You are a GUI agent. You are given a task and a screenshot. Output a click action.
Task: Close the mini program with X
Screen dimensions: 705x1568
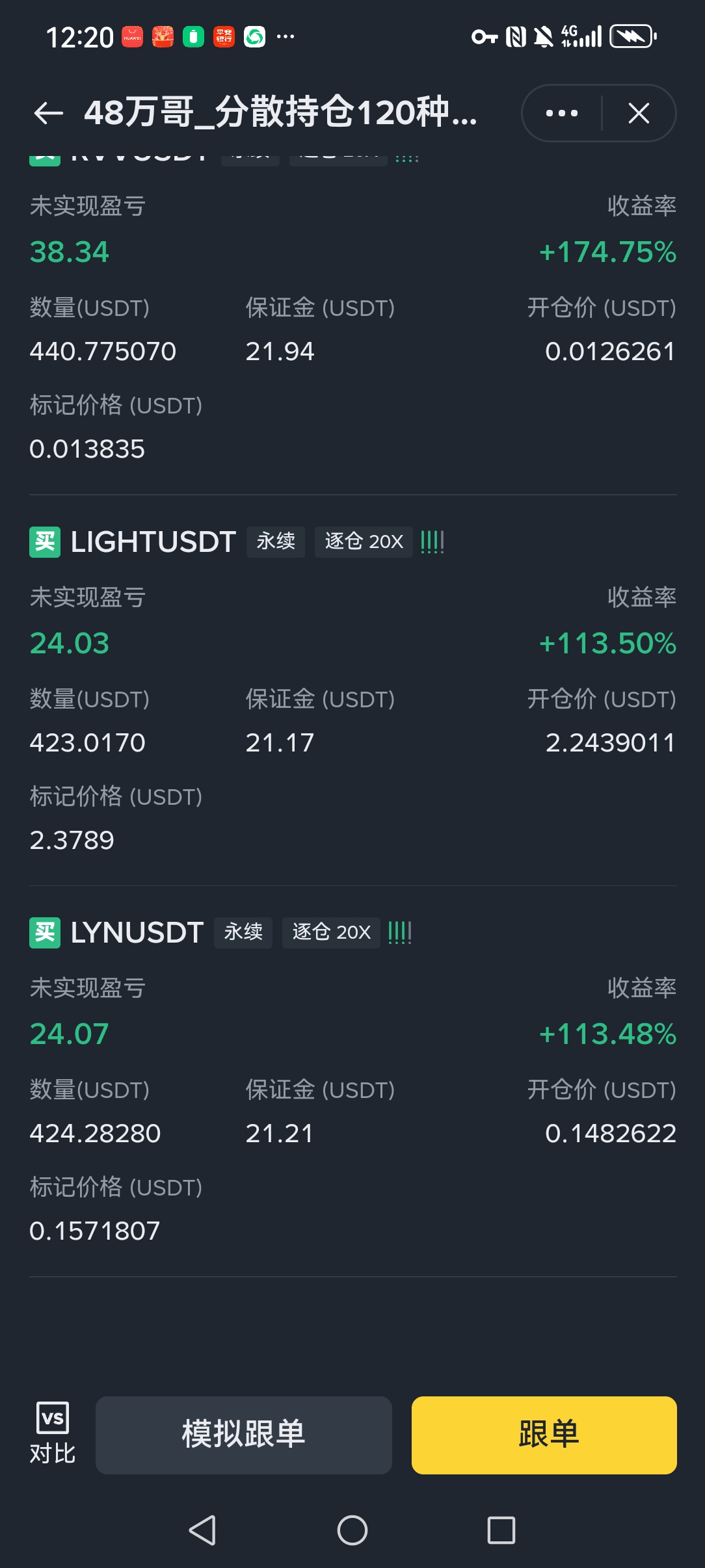[x=639, y=113]
